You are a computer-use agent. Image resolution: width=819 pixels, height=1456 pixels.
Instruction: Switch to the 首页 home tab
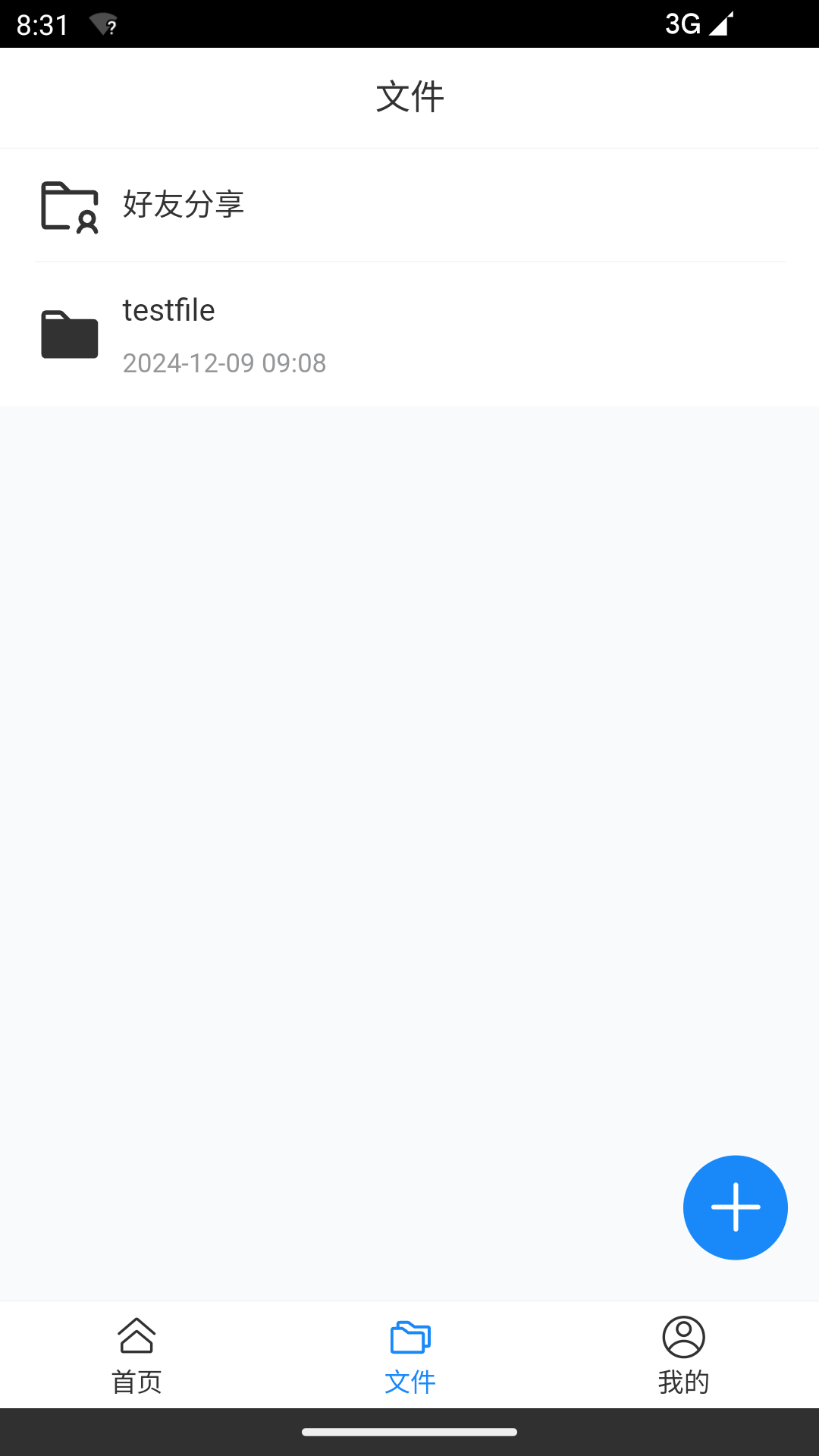click(136, 1355)
